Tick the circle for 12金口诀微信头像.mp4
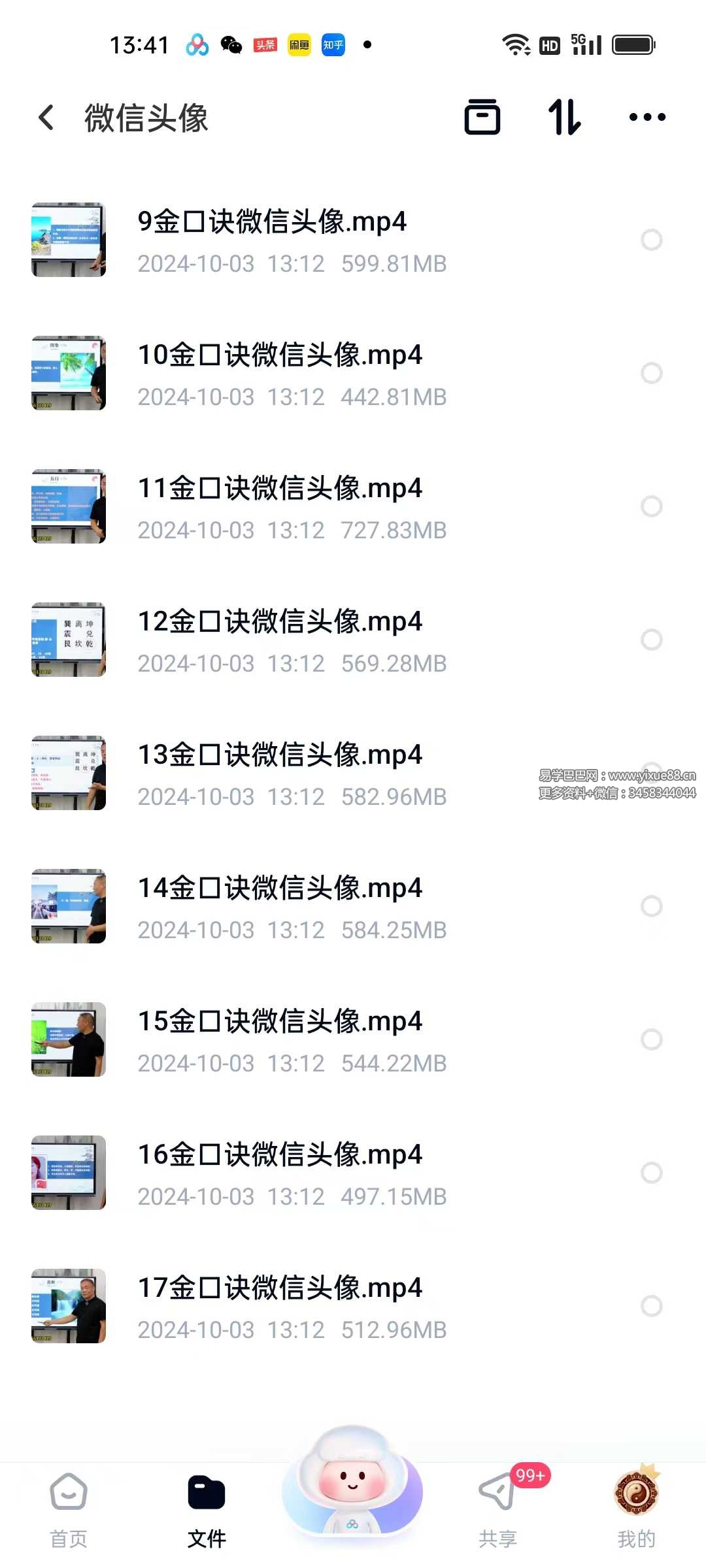 (651, 640)
